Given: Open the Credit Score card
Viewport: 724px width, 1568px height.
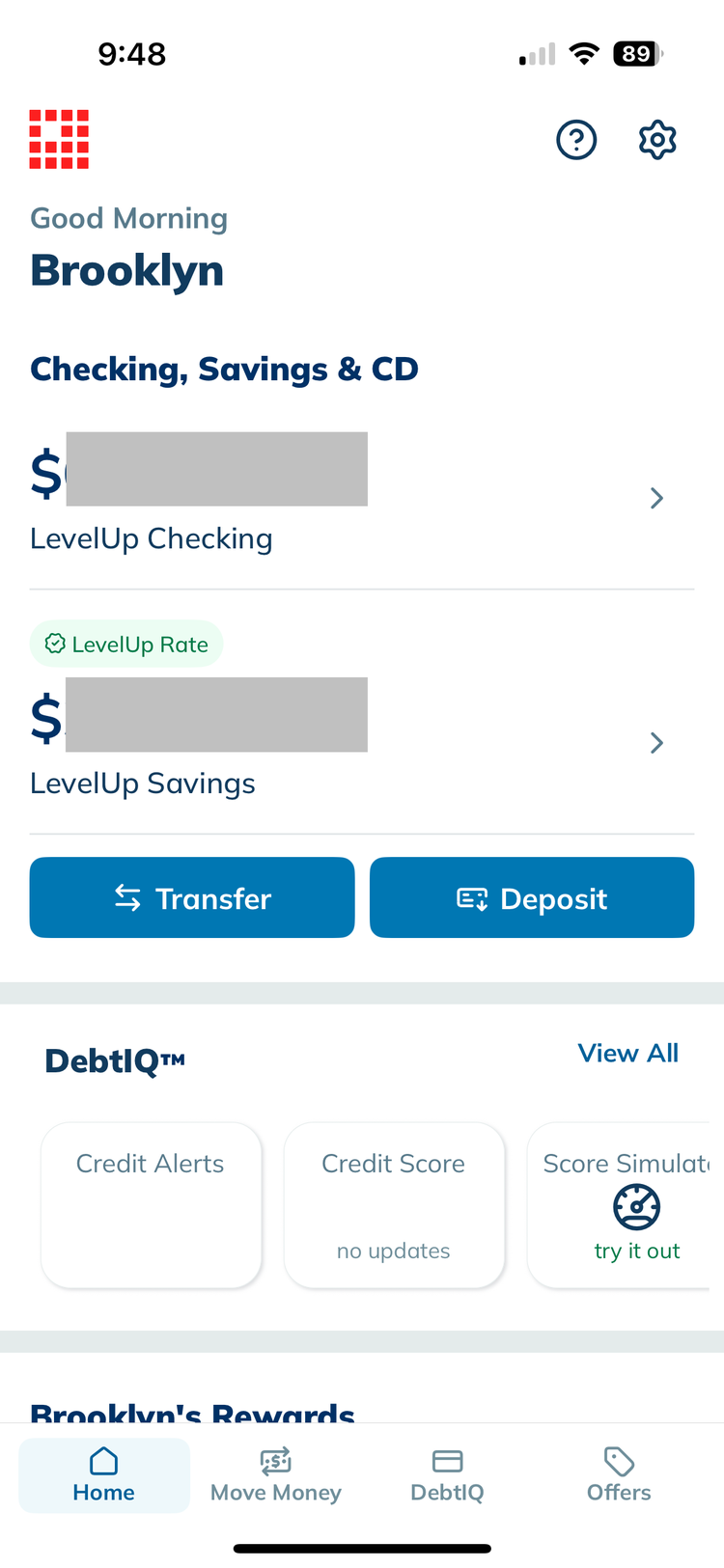Looking at the screenshot, I should (x=394, y=1204).
